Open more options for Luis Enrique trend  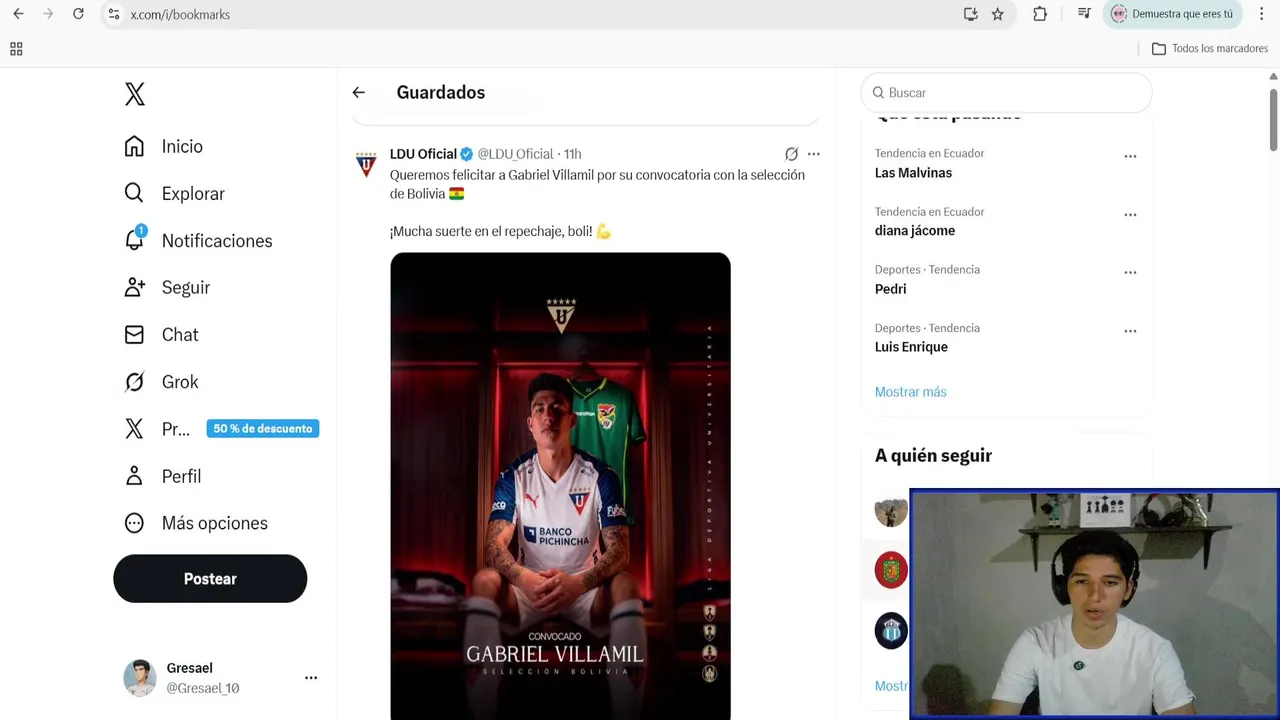(x=1130, y=331)
